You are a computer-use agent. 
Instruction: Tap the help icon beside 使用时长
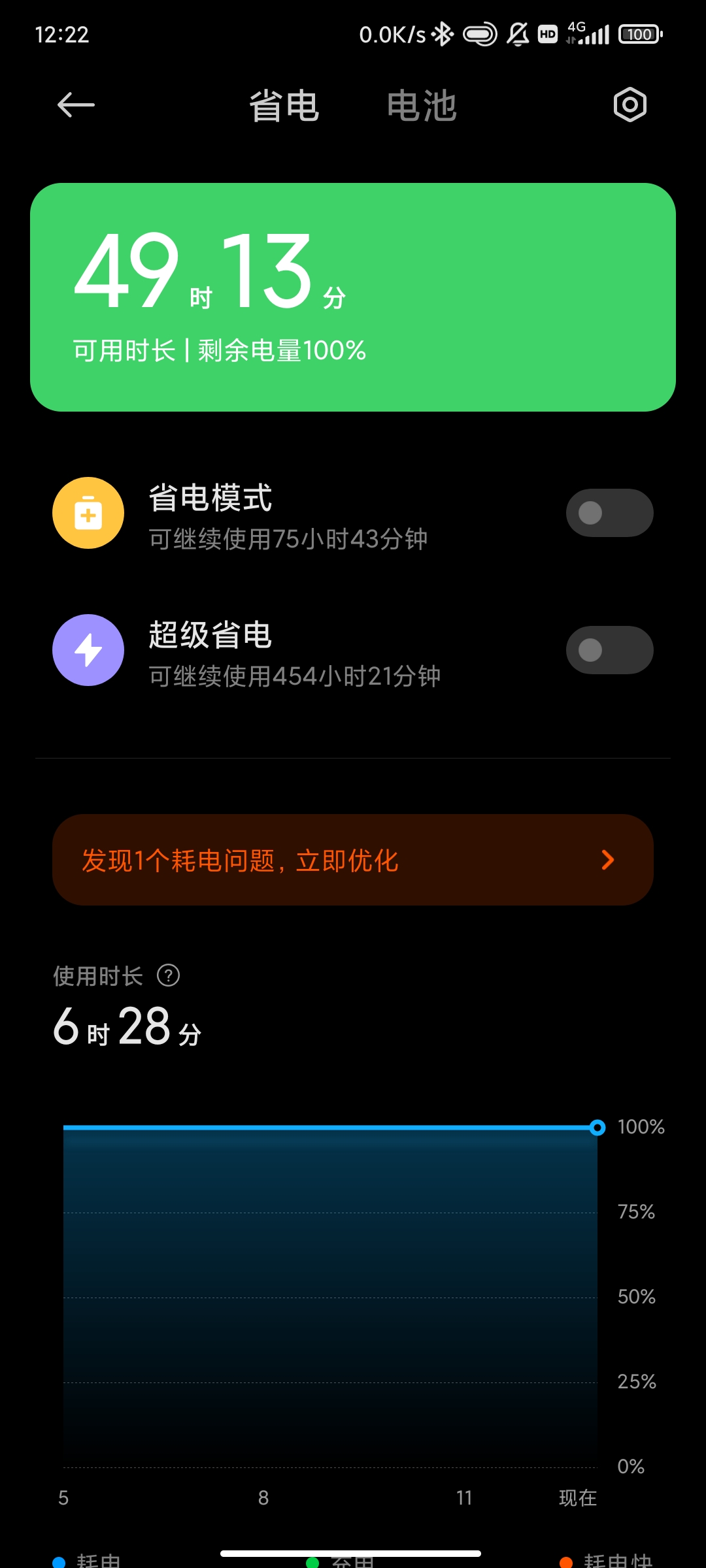click(x=169, y=975)
